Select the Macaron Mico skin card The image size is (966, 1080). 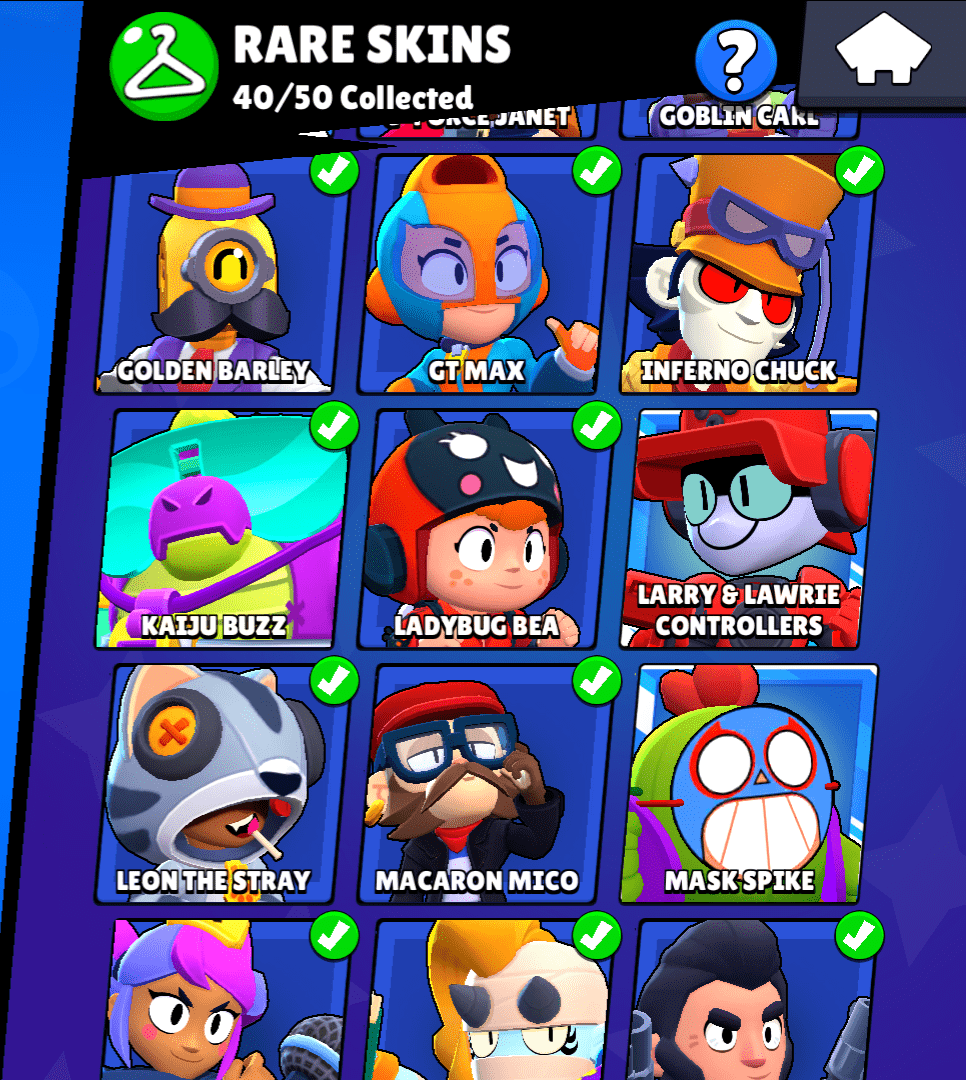tap(484, 785)
